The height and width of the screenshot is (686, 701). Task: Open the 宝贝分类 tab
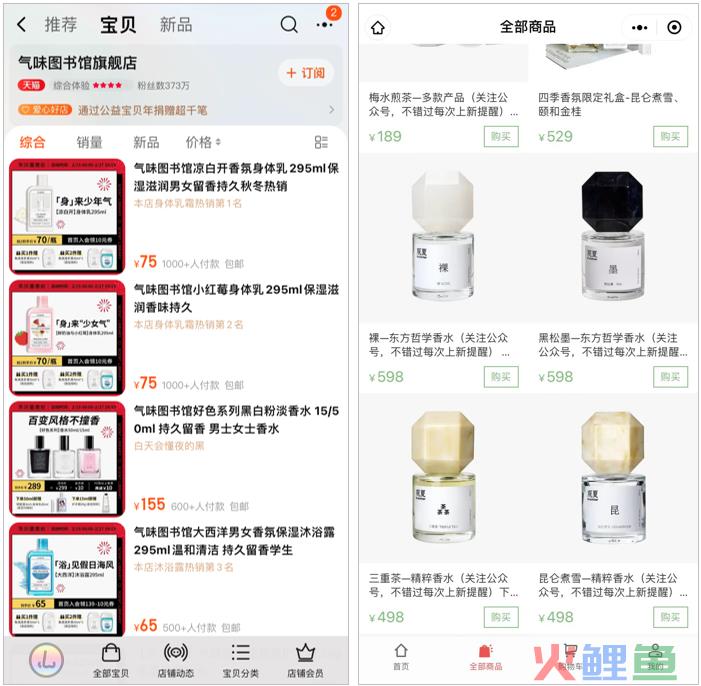coord(240,661)
